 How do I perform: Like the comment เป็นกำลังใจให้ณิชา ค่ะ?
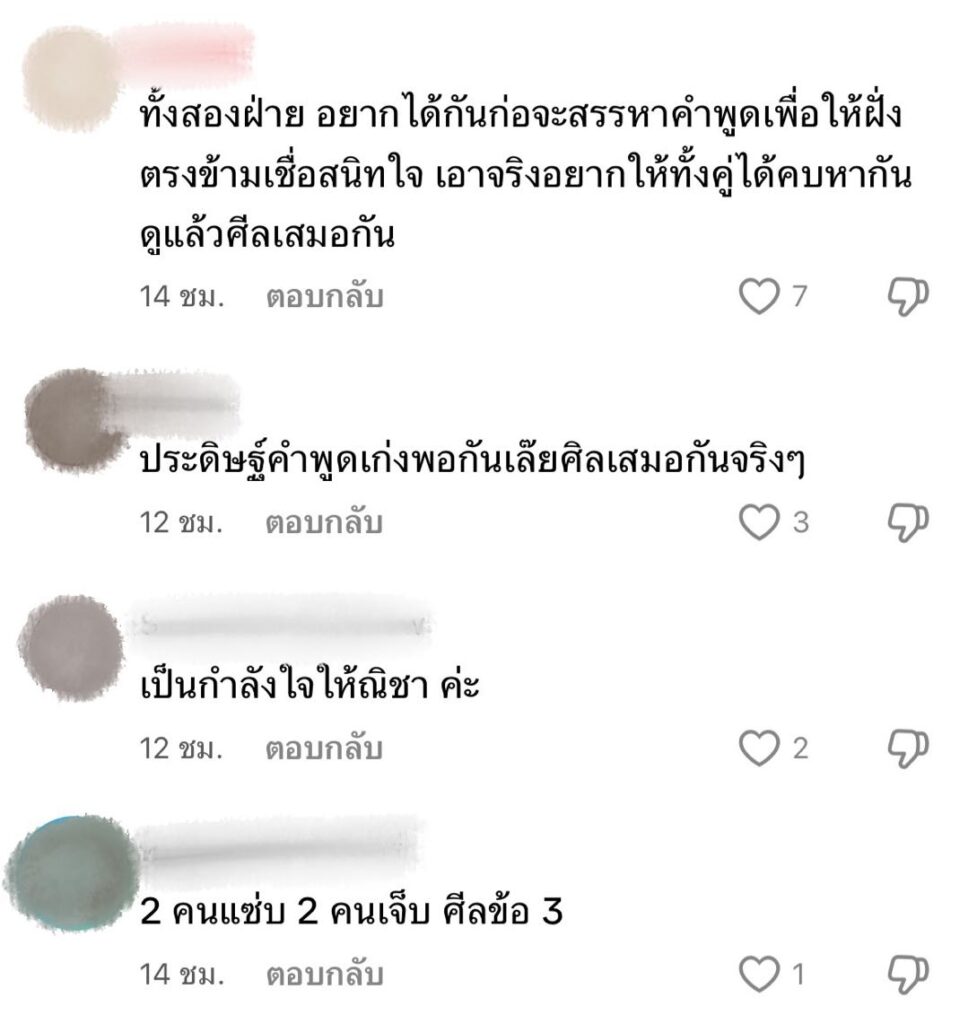click(758, 747)
